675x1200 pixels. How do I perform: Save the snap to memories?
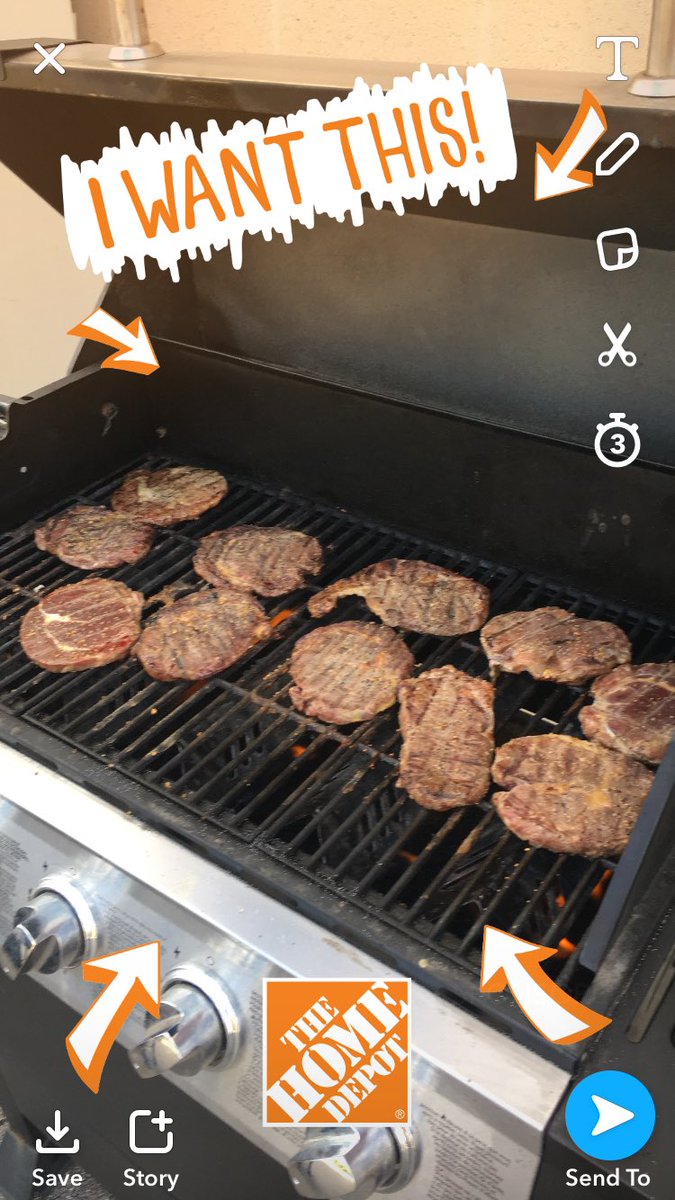pyautogui.click(x=57, y=1150)
